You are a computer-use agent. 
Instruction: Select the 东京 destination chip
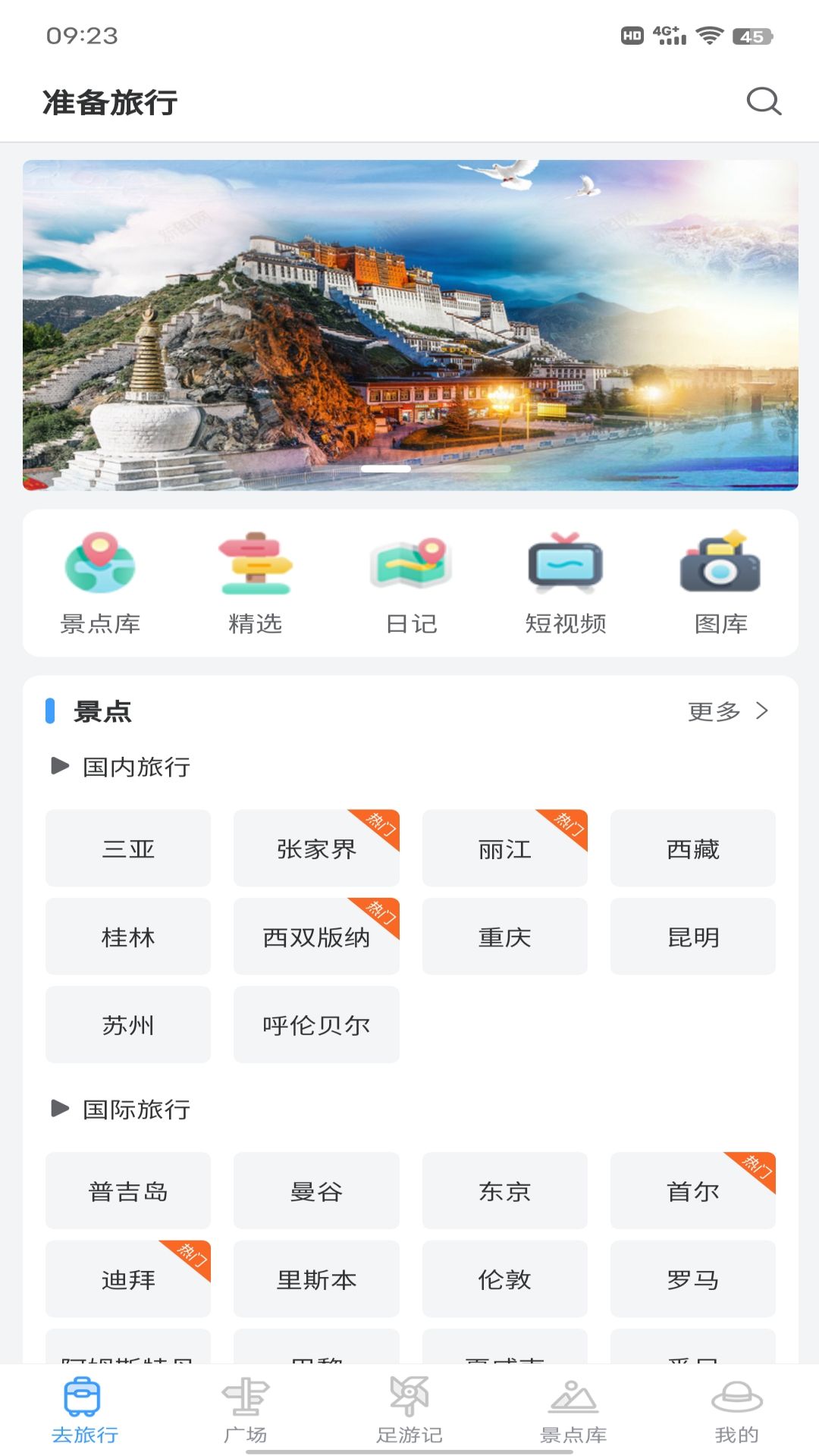(x=504, y=1191)
